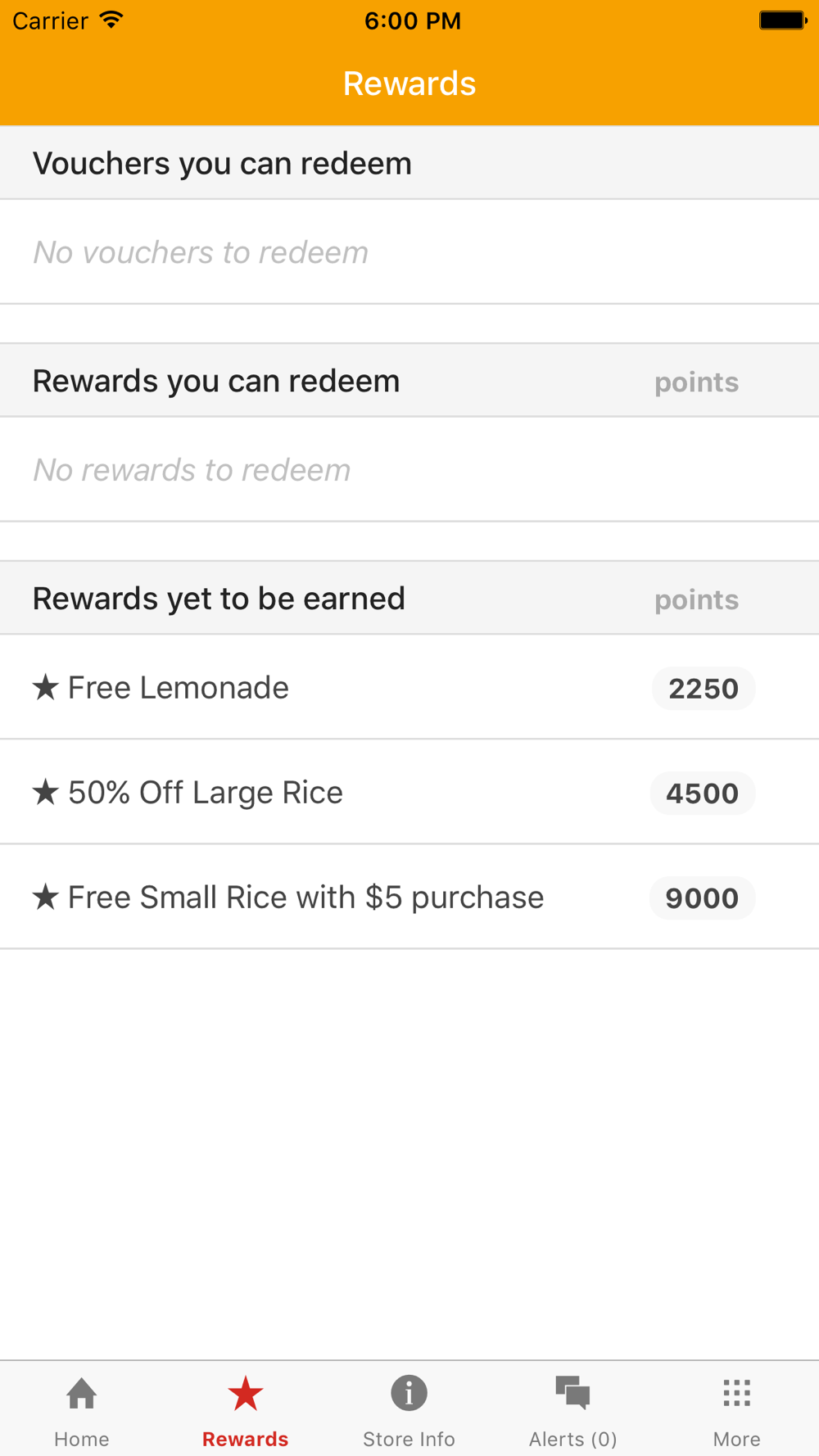The image size is (819, 1456).
Task: Switch to the Home tab
Action: coord(82,1410)
